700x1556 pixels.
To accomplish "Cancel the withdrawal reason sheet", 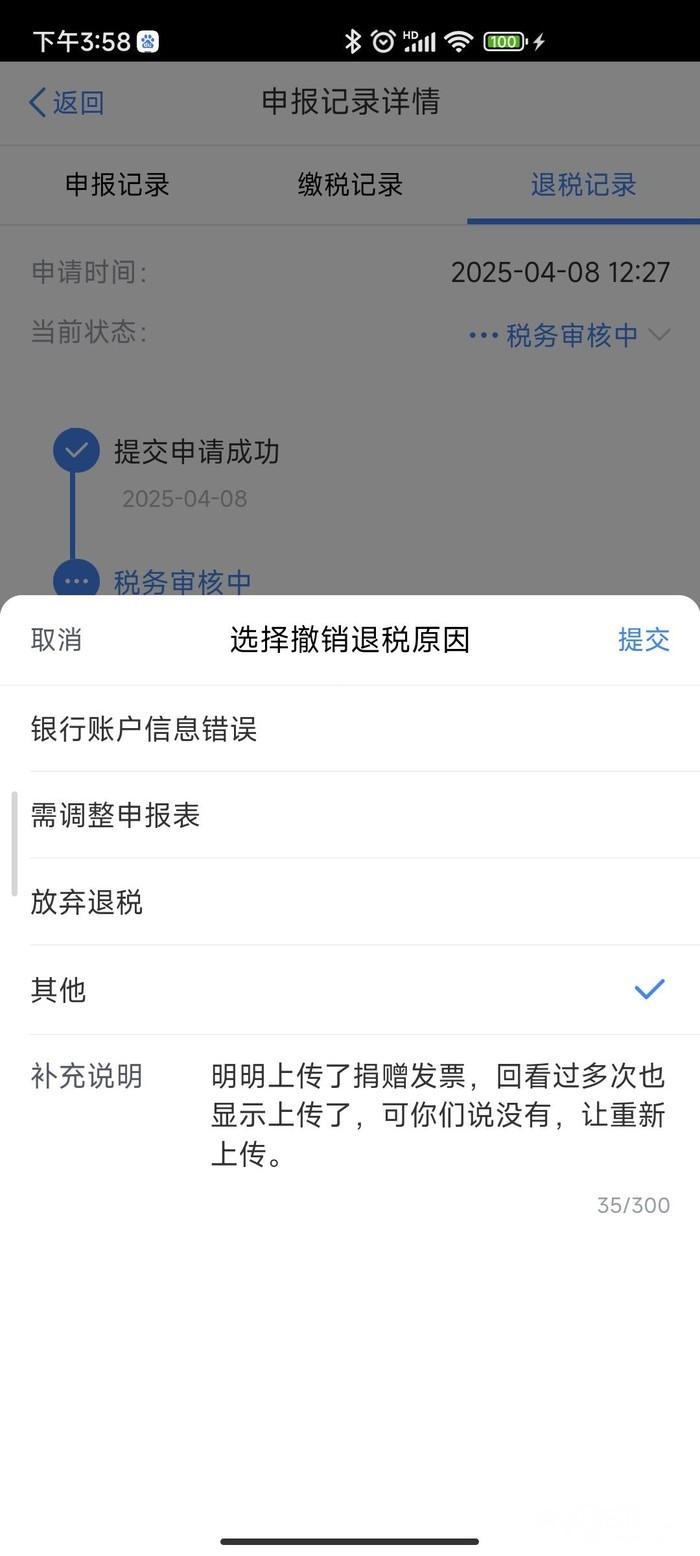I will click(56, 640).
